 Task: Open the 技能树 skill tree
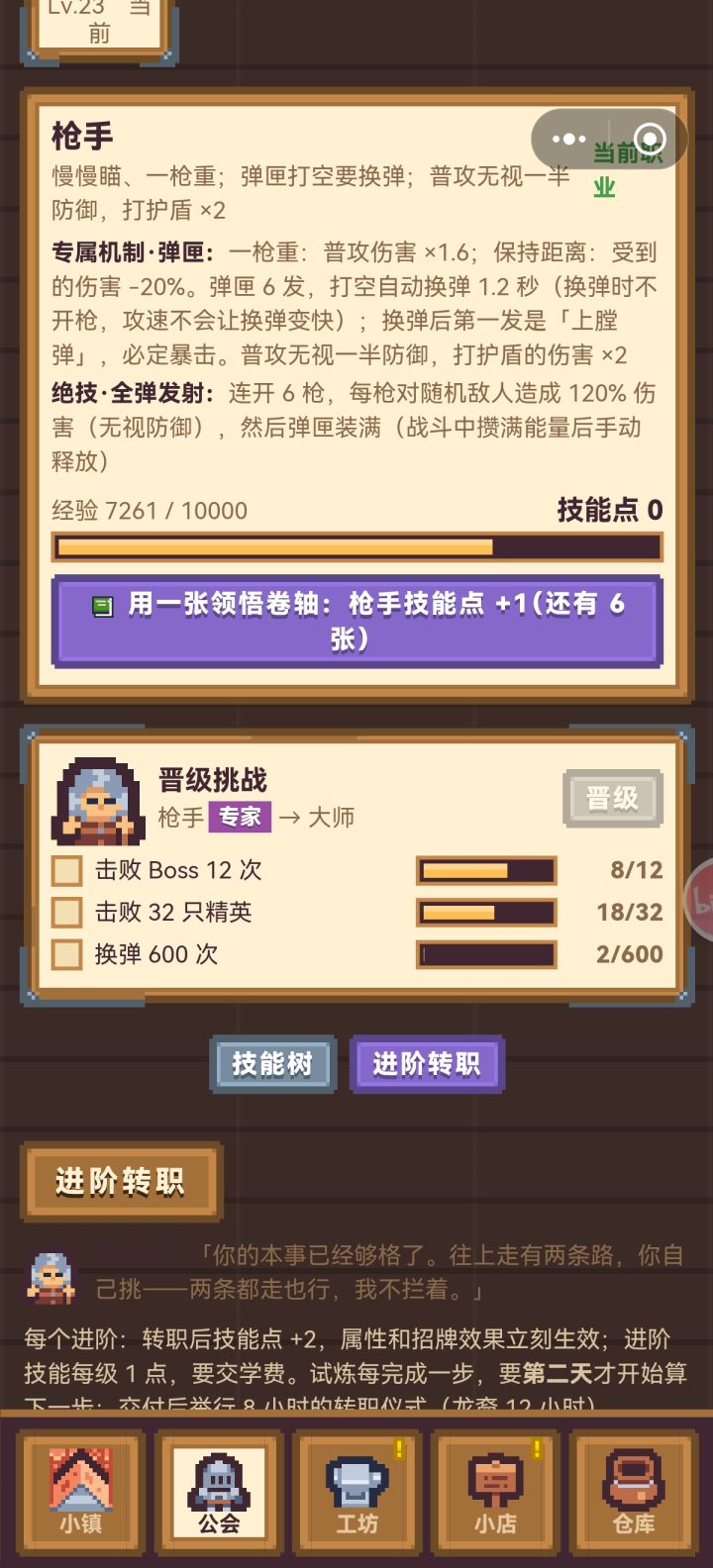coord(272,1064)
